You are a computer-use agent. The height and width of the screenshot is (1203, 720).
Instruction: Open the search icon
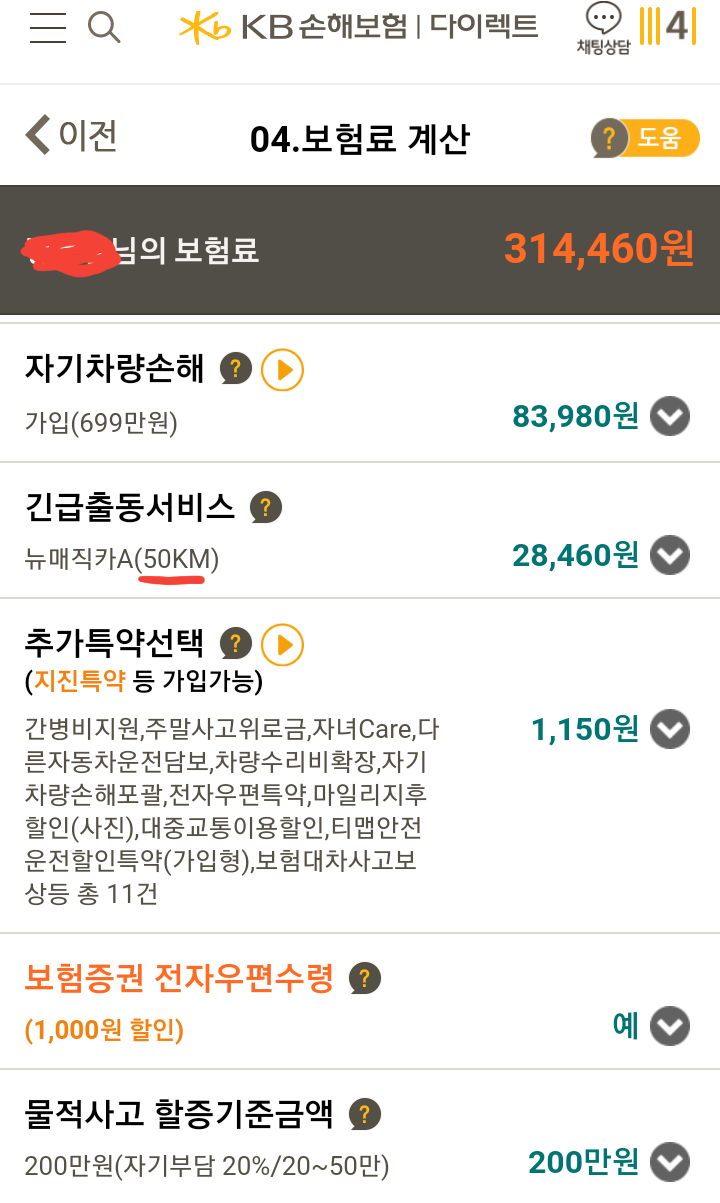pyautogui.click(x=104, y=27)
